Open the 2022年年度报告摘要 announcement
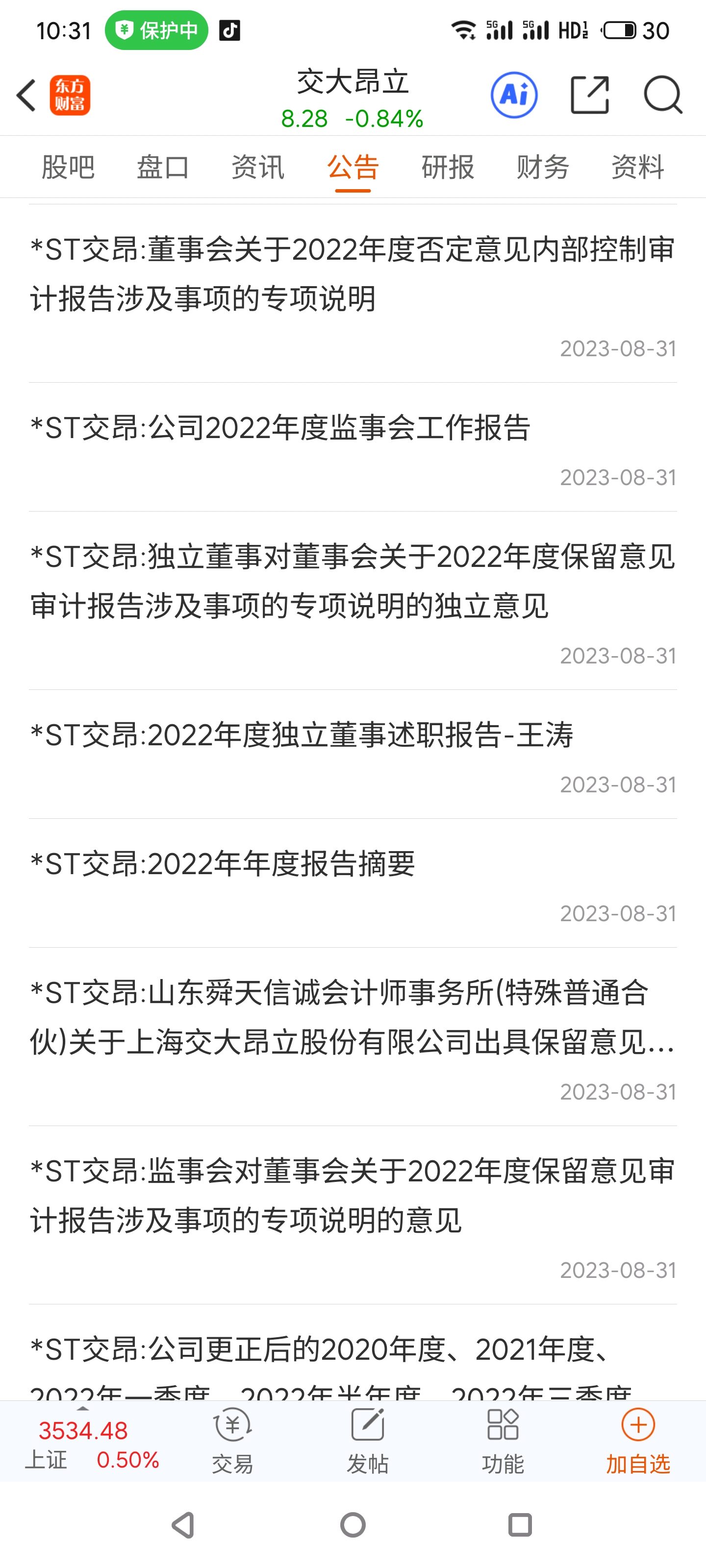Screen dimensions: 706x1568 tap(353, 883)
